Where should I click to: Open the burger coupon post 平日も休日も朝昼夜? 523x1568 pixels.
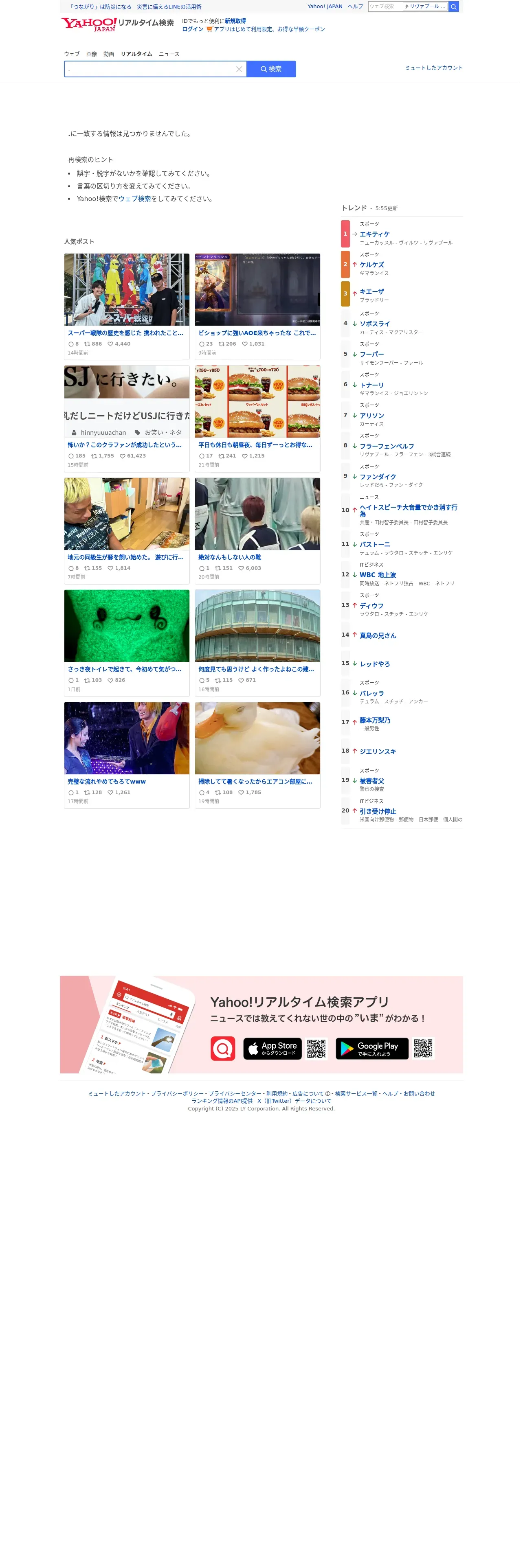click(259, 420)
